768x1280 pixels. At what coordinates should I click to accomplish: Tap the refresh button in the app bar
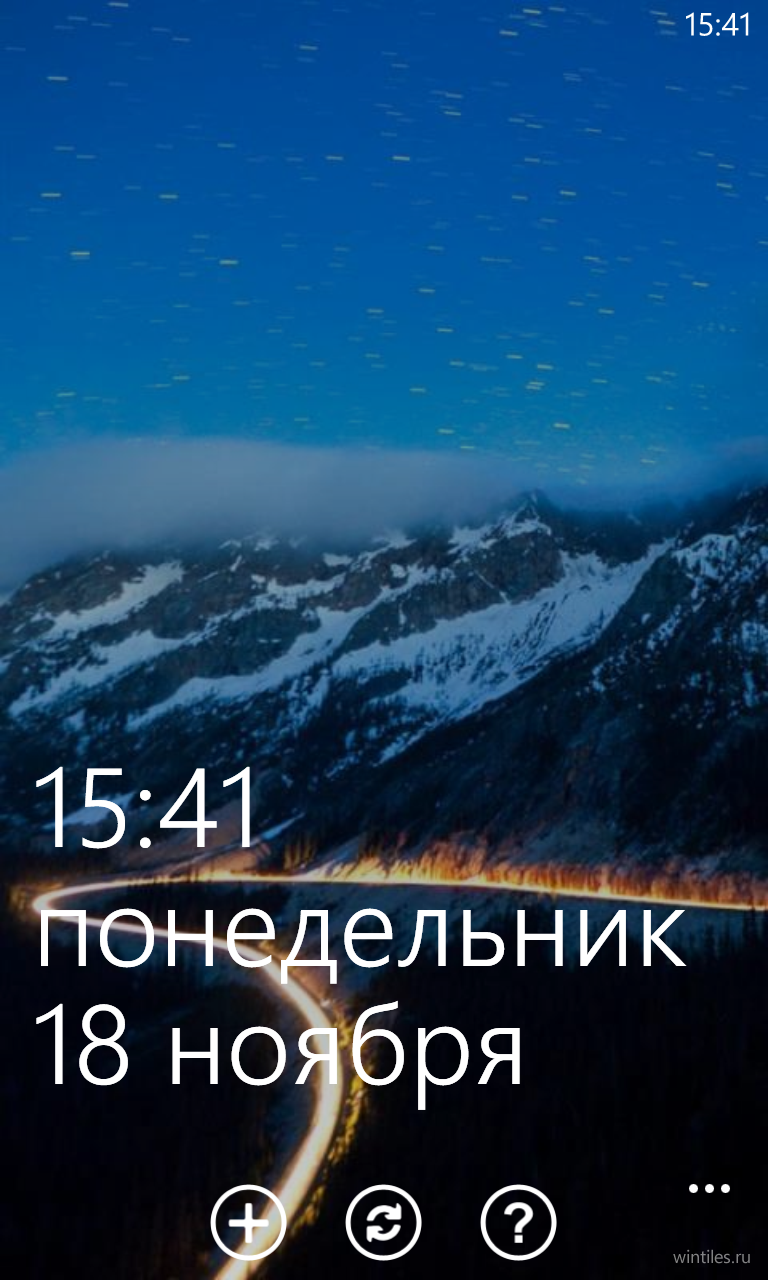(384, 1222)
